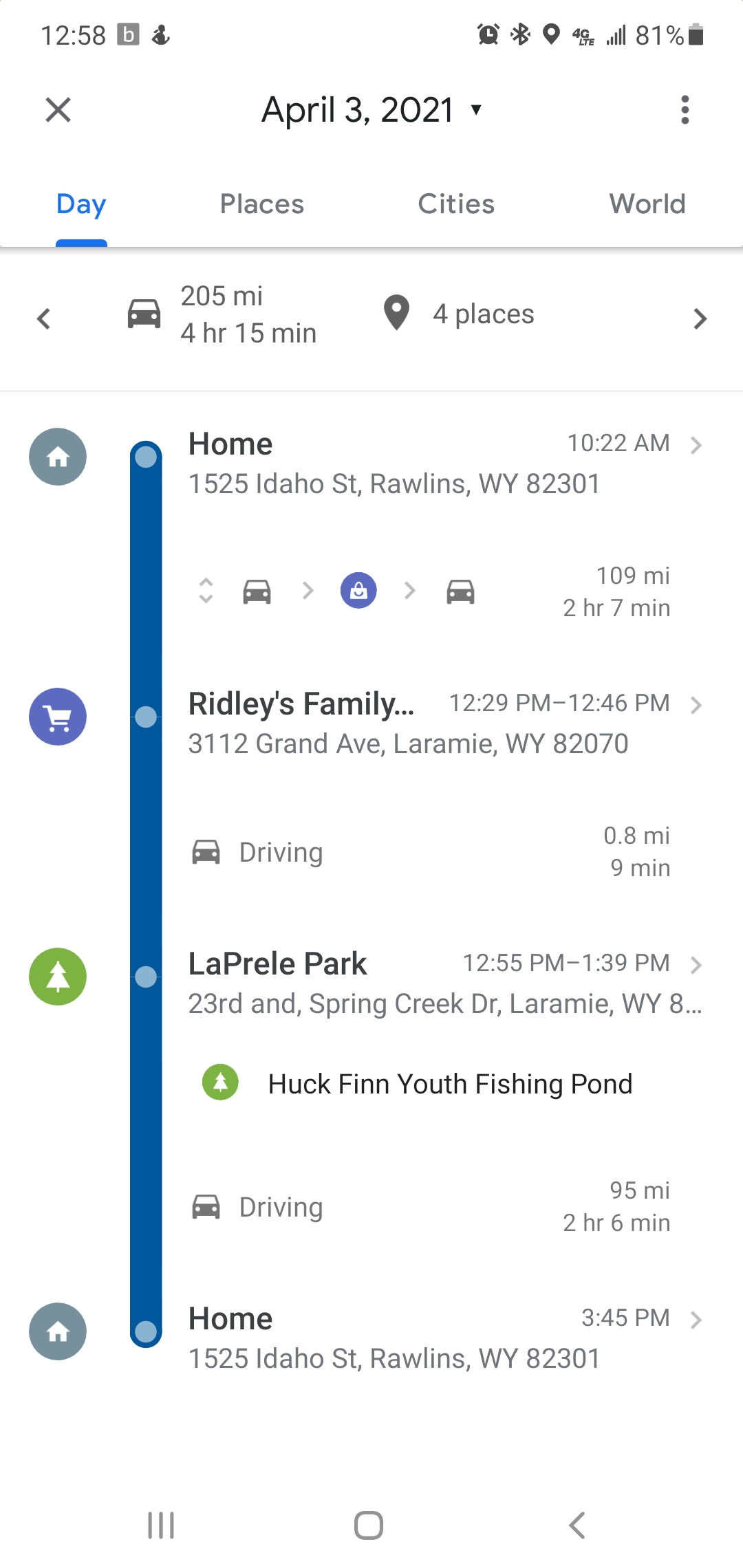Switch to the Cities tab

[x=456, y=204]
